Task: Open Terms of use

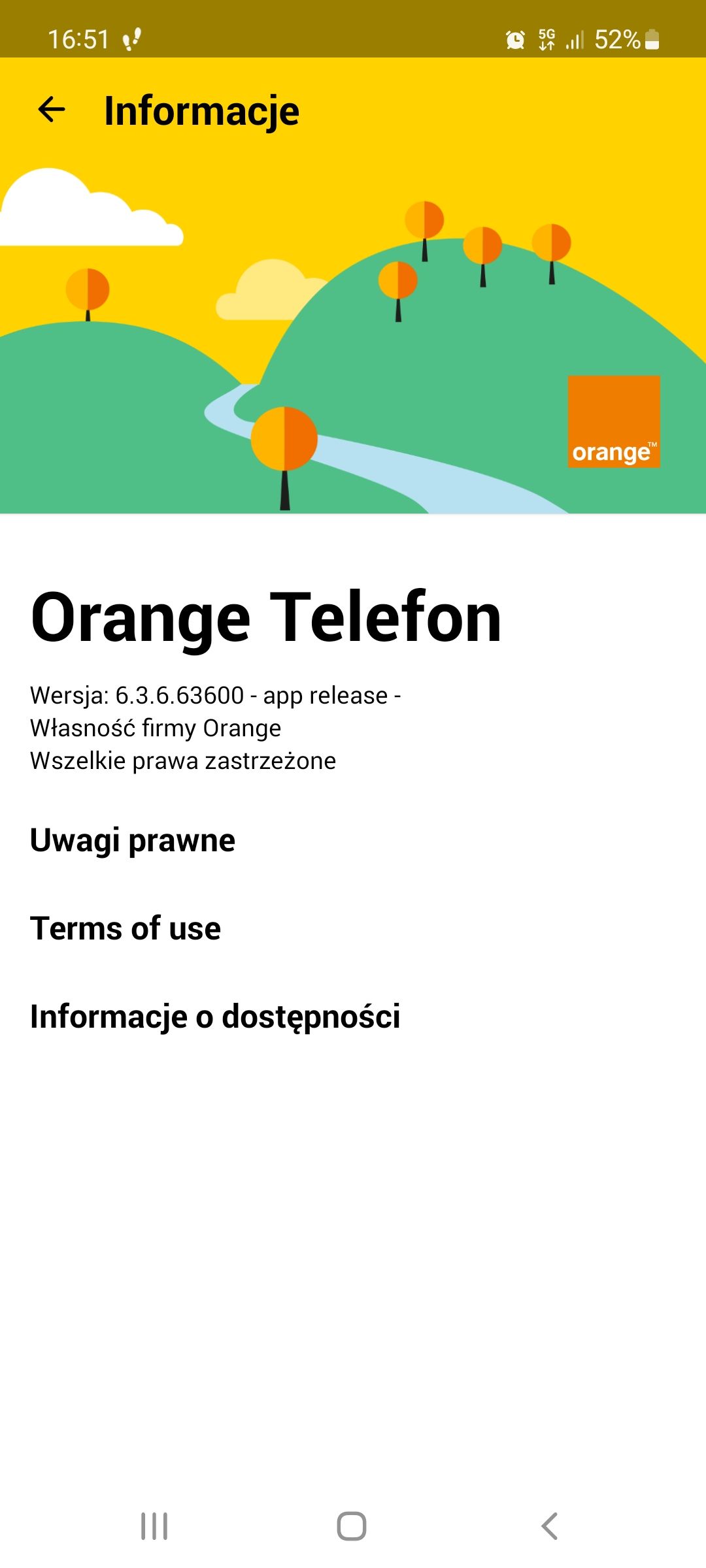Action: coord(126,928)
